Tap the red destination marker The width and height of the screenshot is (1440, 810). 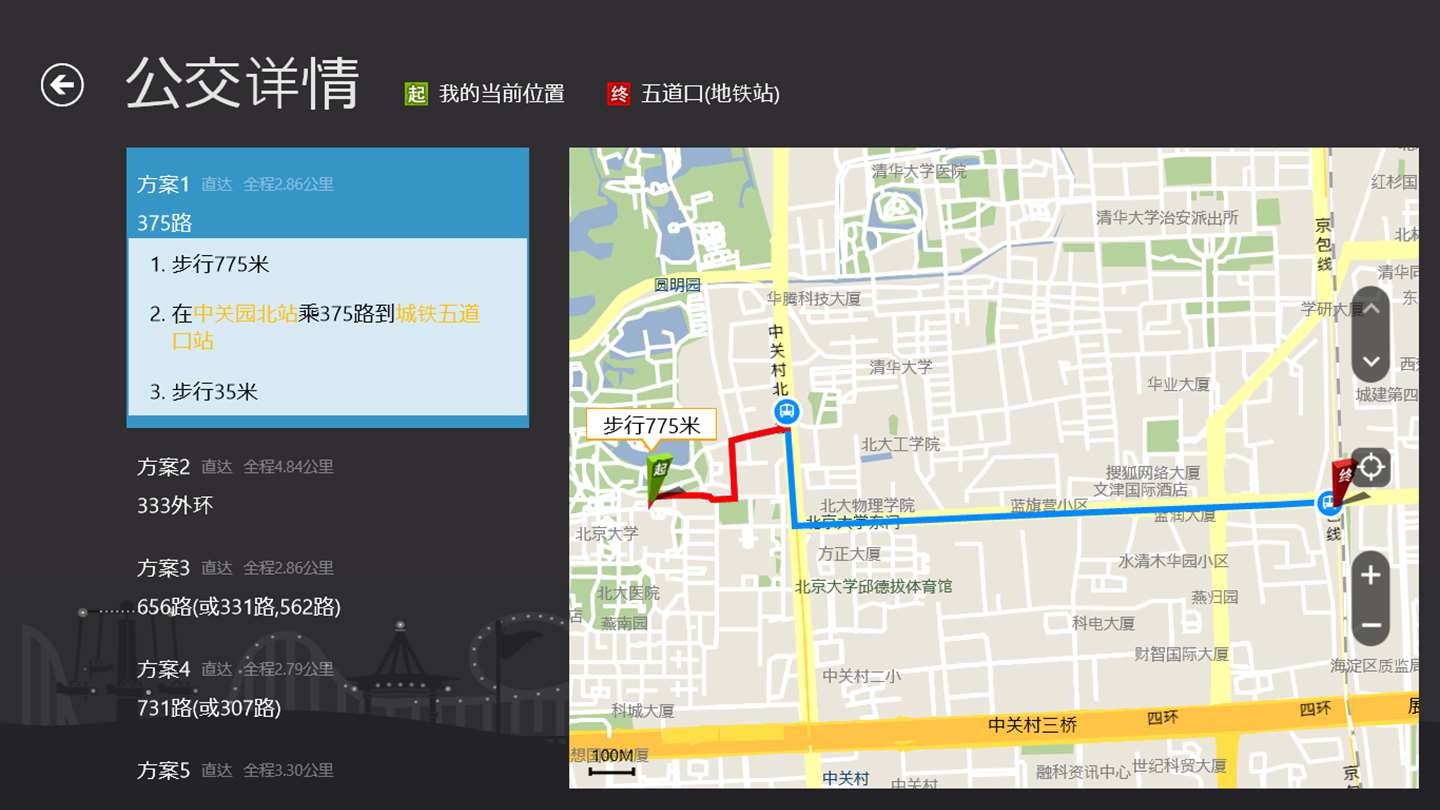(x=1344, y=479)
